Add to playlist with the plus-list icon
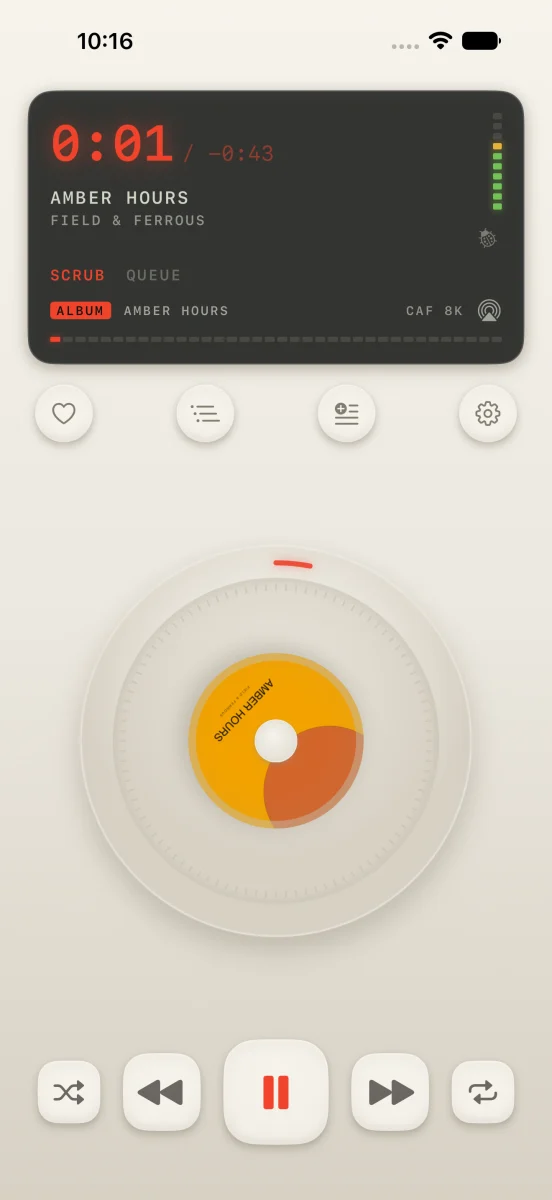This screenshot has width=552, height=1200. (x=347, y=413)
